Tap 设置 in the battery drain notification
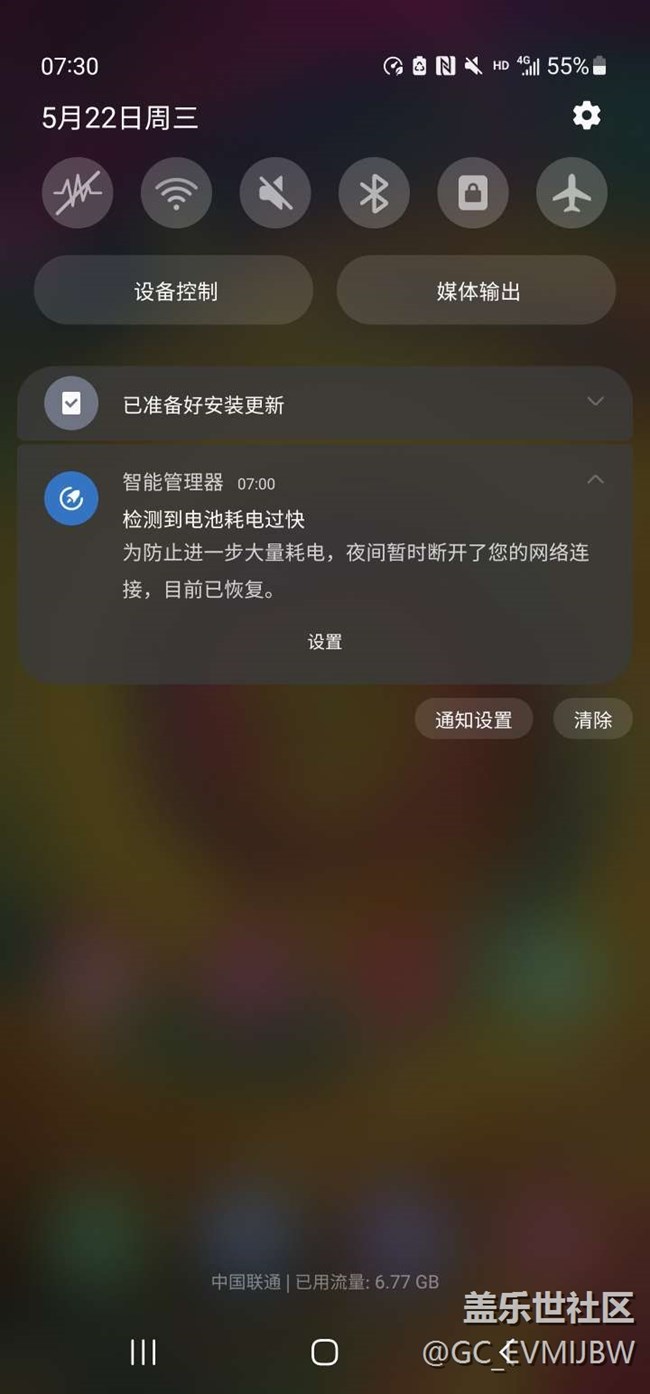This screenshot has height=1394, width=650. (325, 642)
